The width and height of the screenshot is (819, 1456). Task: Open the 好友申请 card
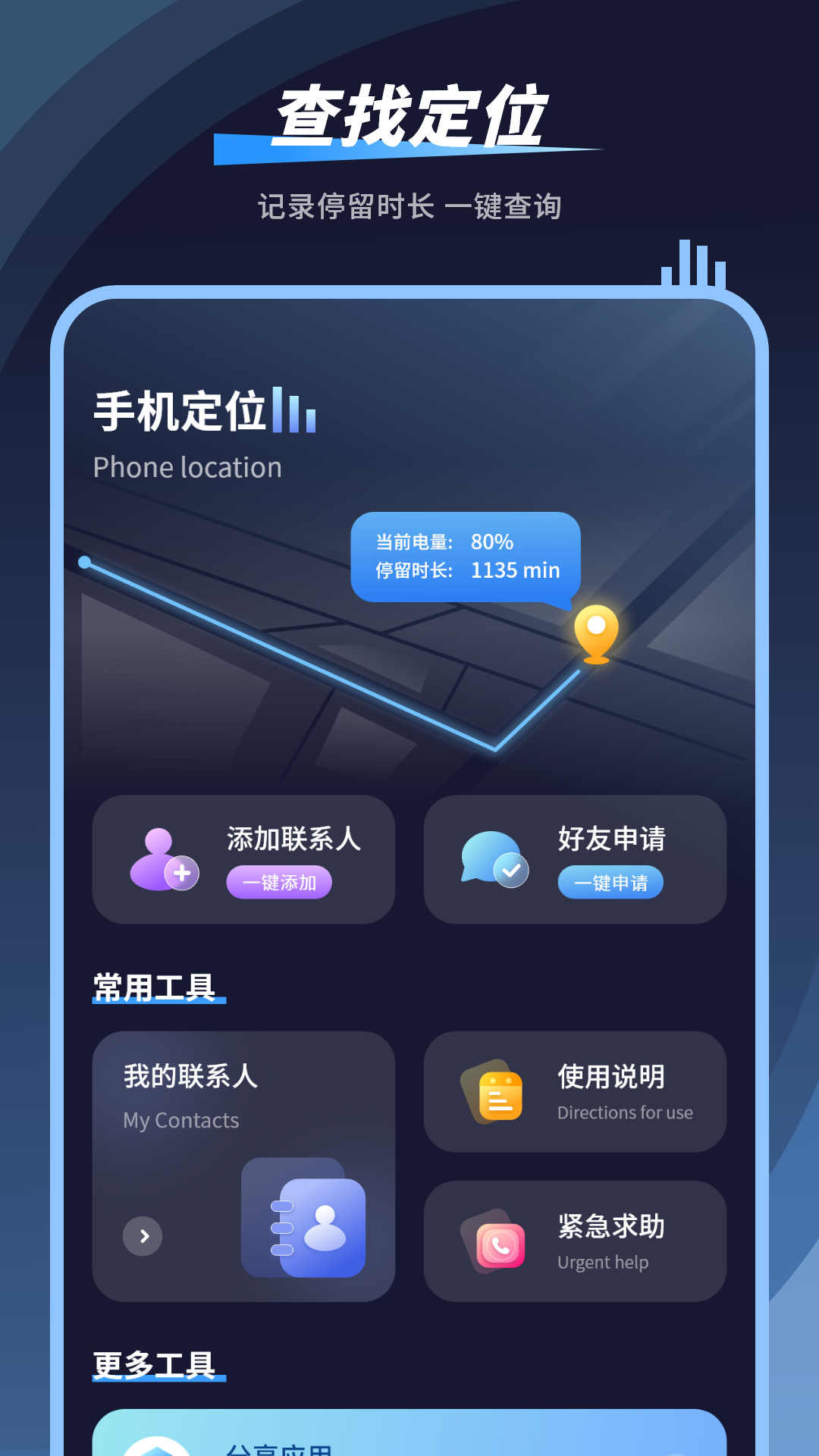[575, 858]
